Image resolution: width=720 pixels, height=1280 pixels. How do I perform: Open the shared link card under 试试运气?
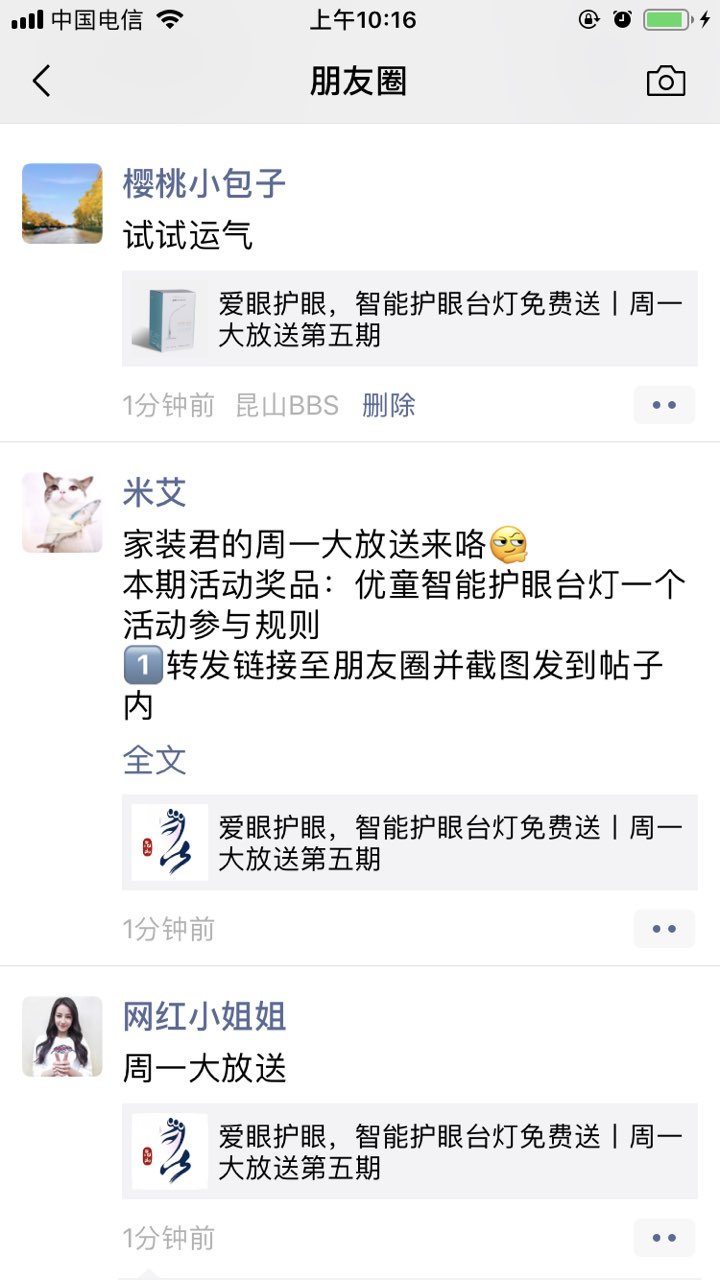click(410, 319)
